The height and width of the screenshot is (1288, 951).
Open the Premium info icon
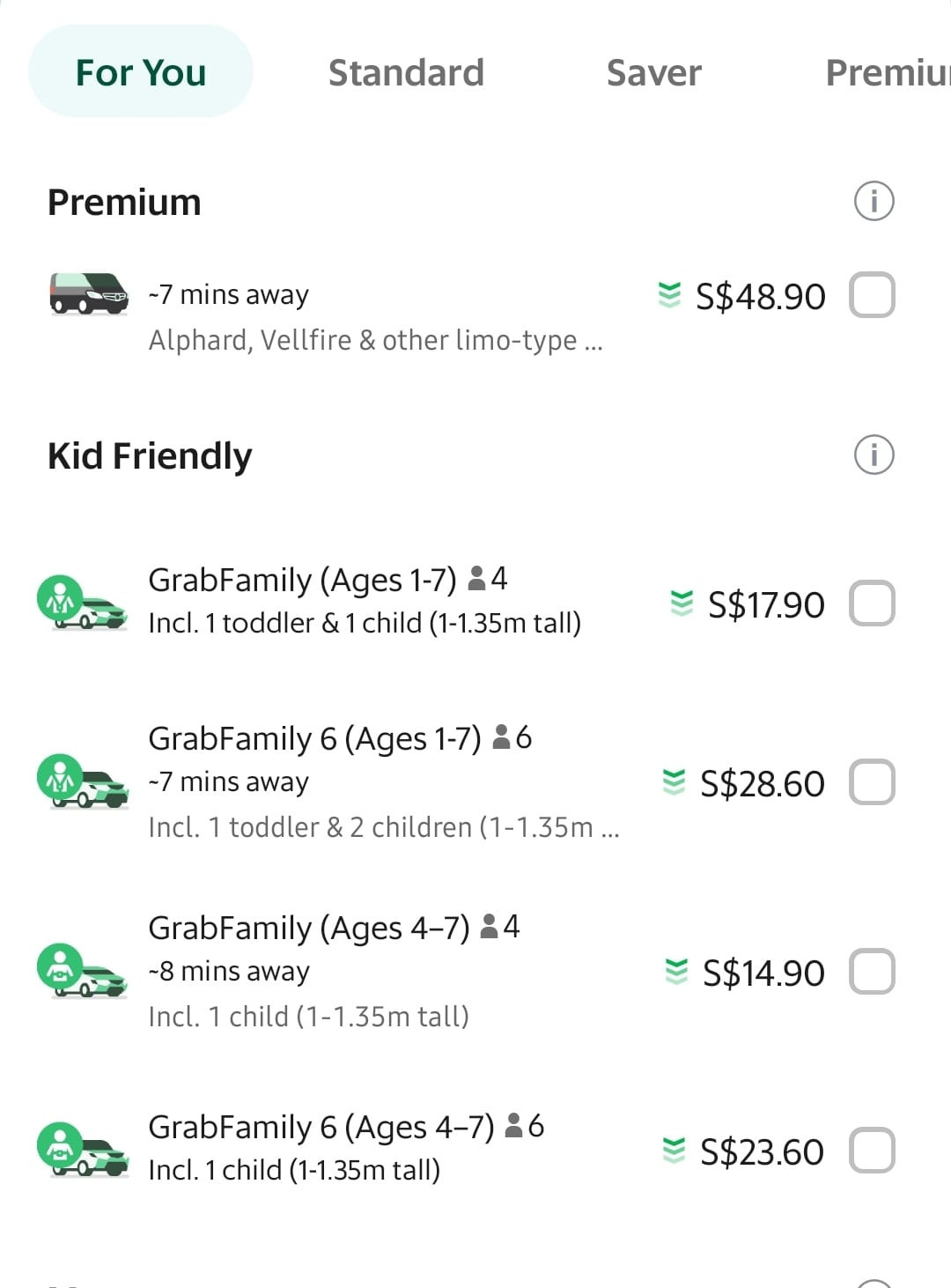(x=873, y=201)
